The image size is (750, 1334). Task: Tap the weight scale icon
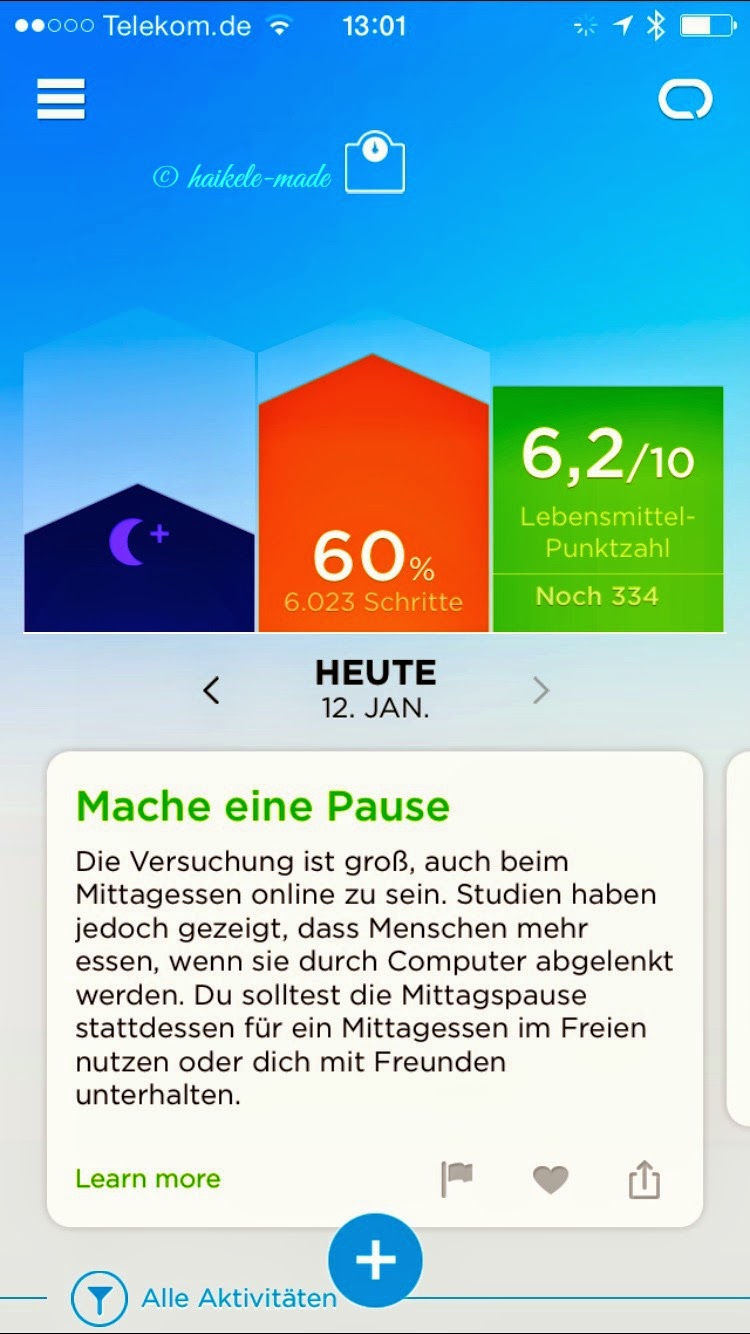tap(375, 165)
